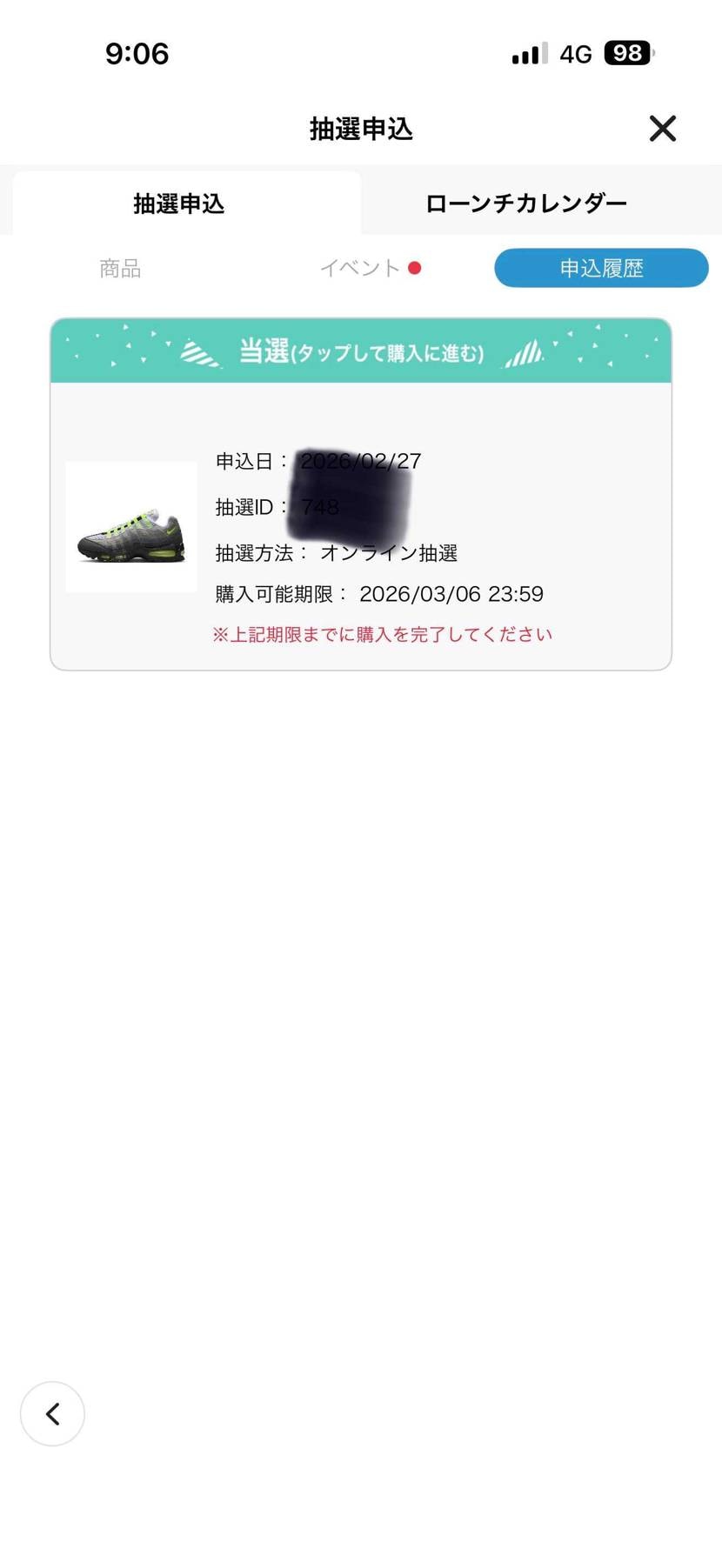Close the 抽選申込 screen with the X

662,128
